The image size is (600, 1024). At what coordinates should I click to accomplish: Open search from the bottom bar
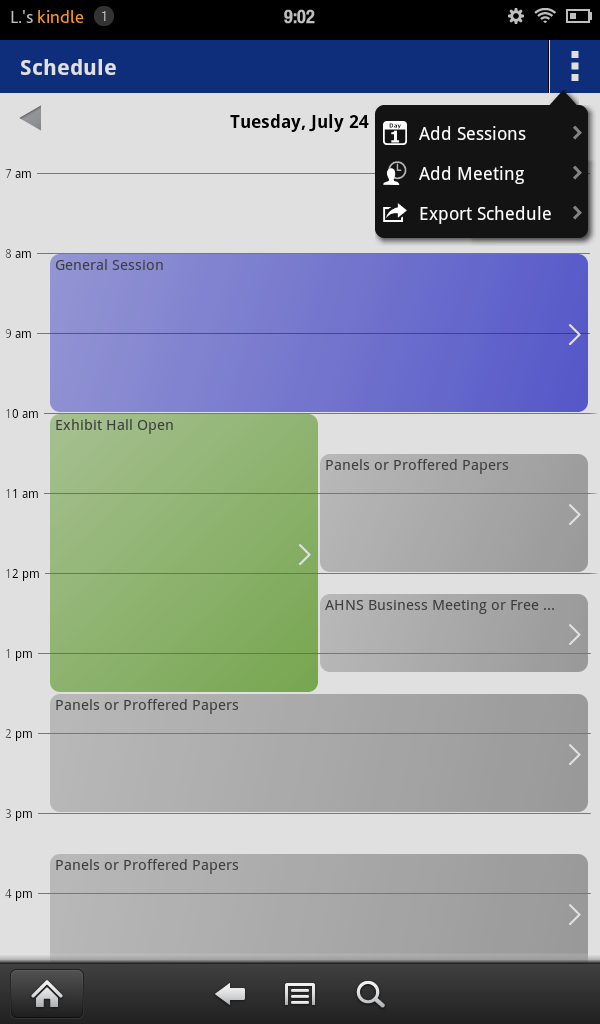pyautogui.click(x=370, y=994)
